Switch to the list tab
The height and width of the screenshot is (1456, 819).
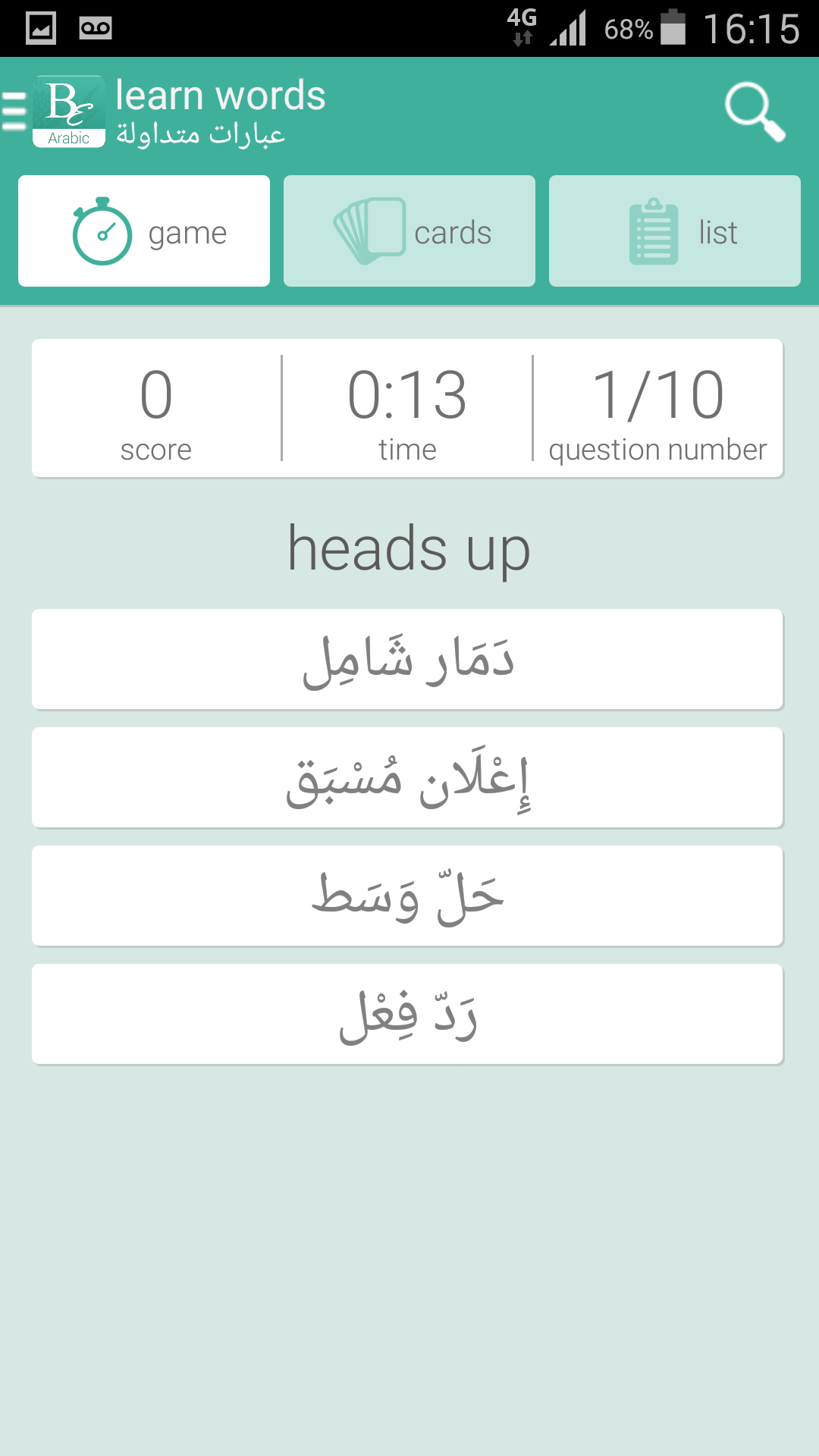pos(675,231)
